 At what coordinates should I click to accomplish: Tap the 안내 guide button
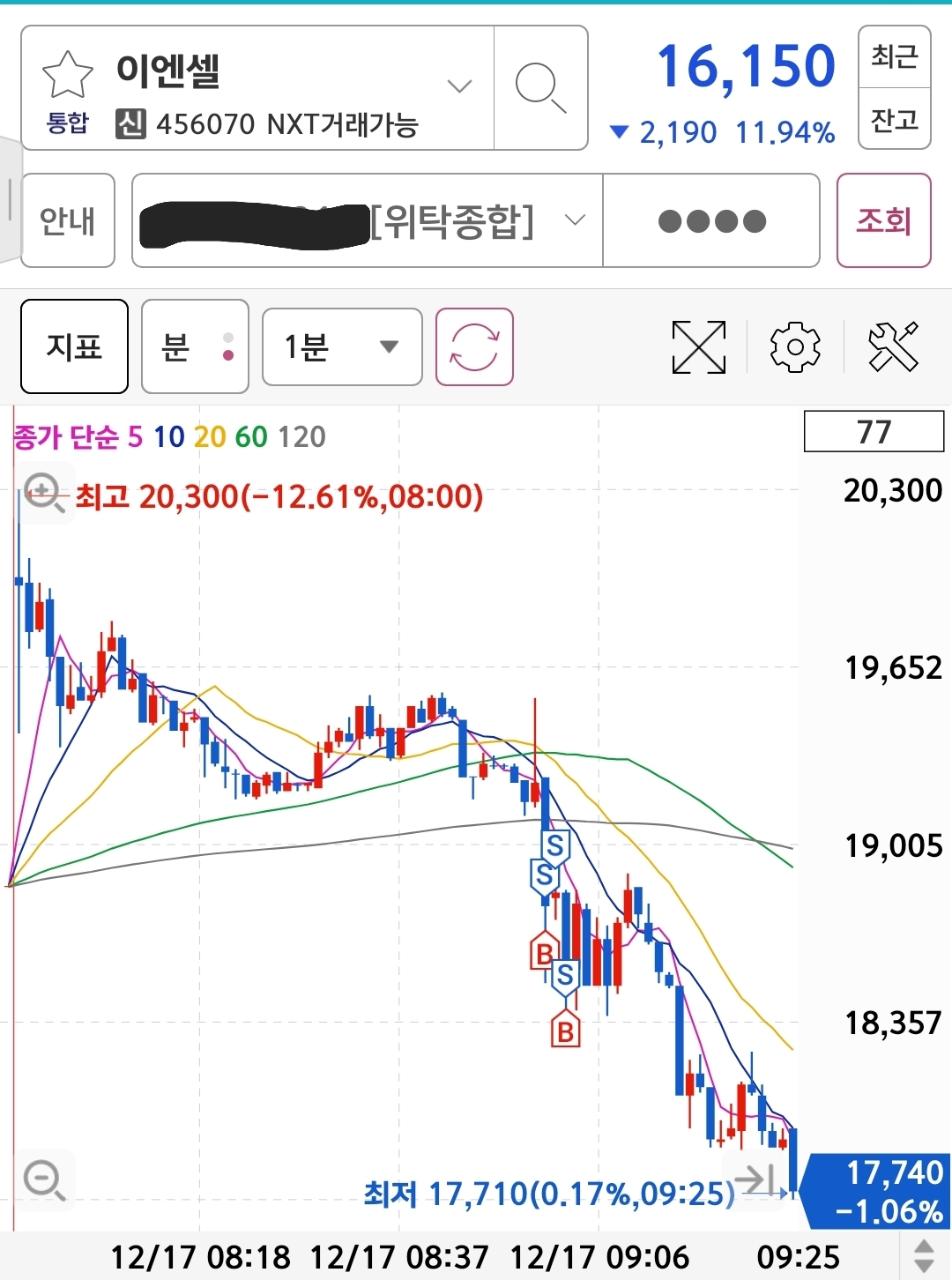tap(68, 220)
